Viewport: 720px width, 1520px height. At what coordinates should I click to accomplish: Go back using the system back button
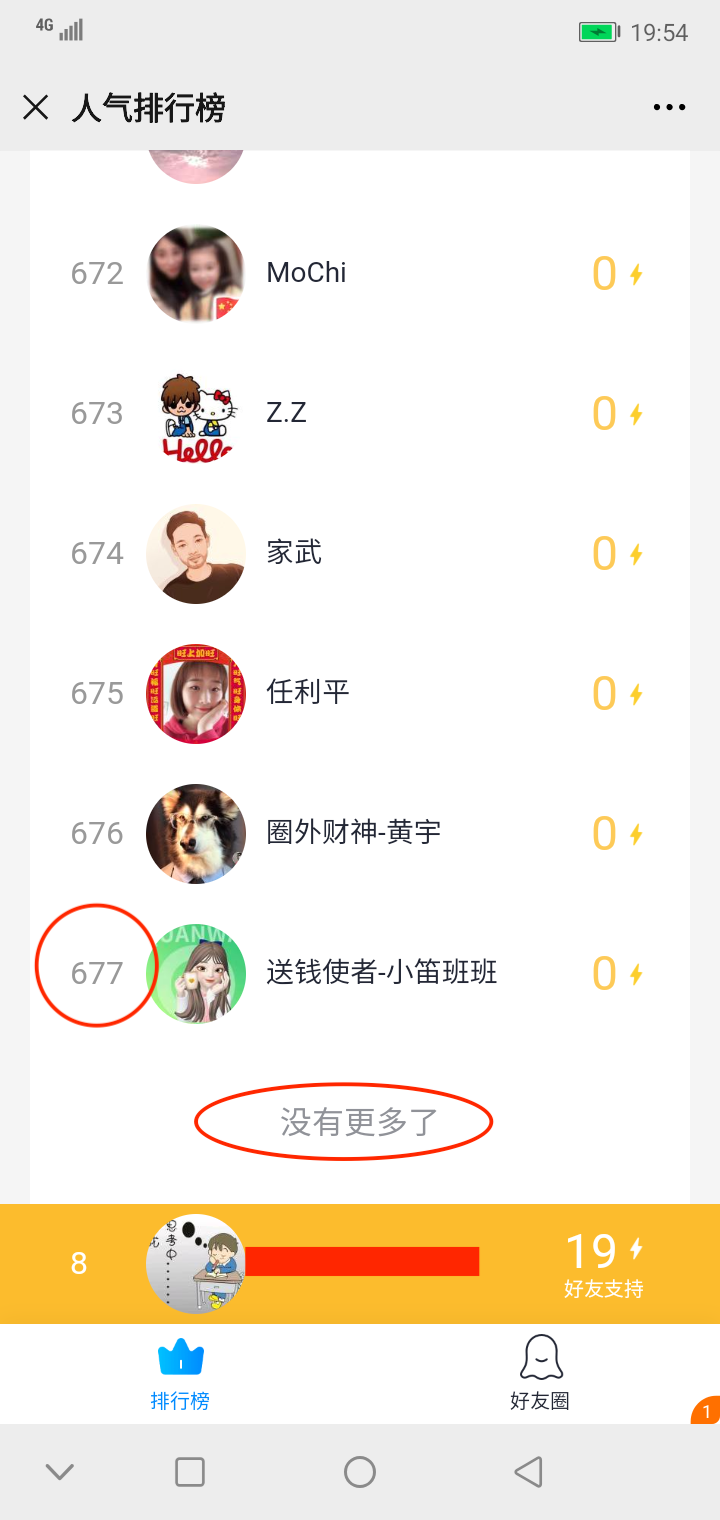[528, 1472]
